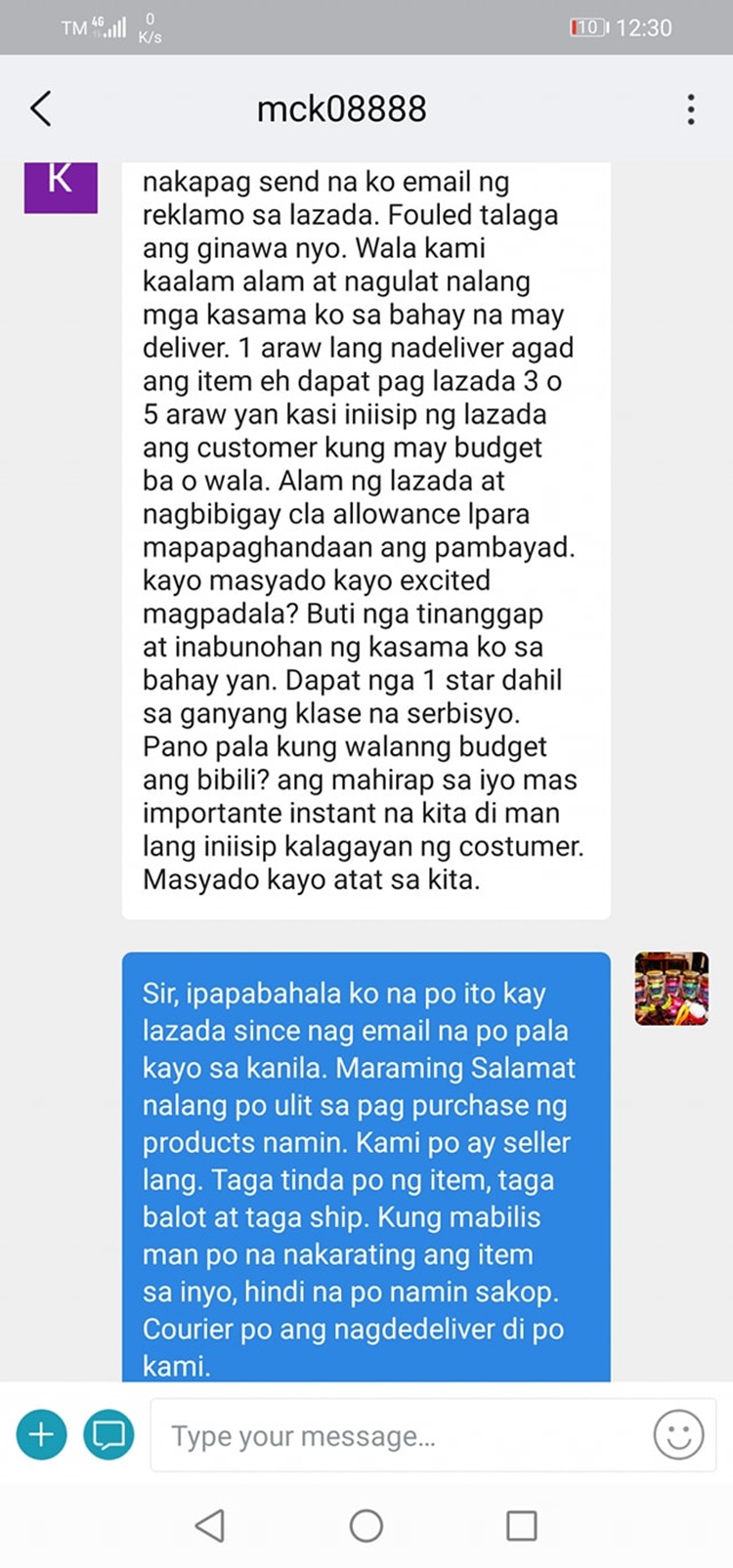This screenshot has width=733, height=1568.
Task: Open the plus attachment menu
Action: (x=41, y=1434)
